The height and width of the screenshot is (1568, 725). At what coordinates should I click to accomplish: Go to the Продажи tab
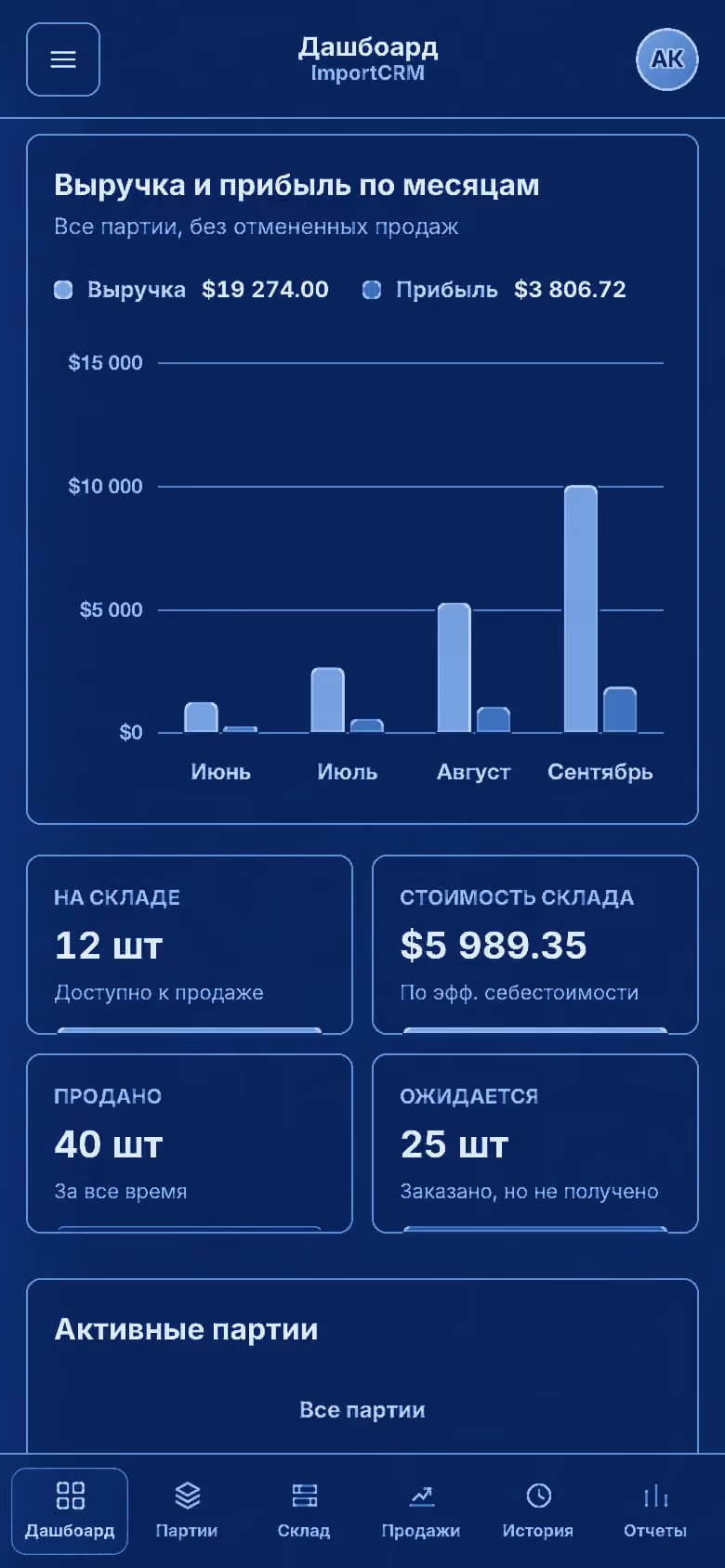pos(421,1510)
